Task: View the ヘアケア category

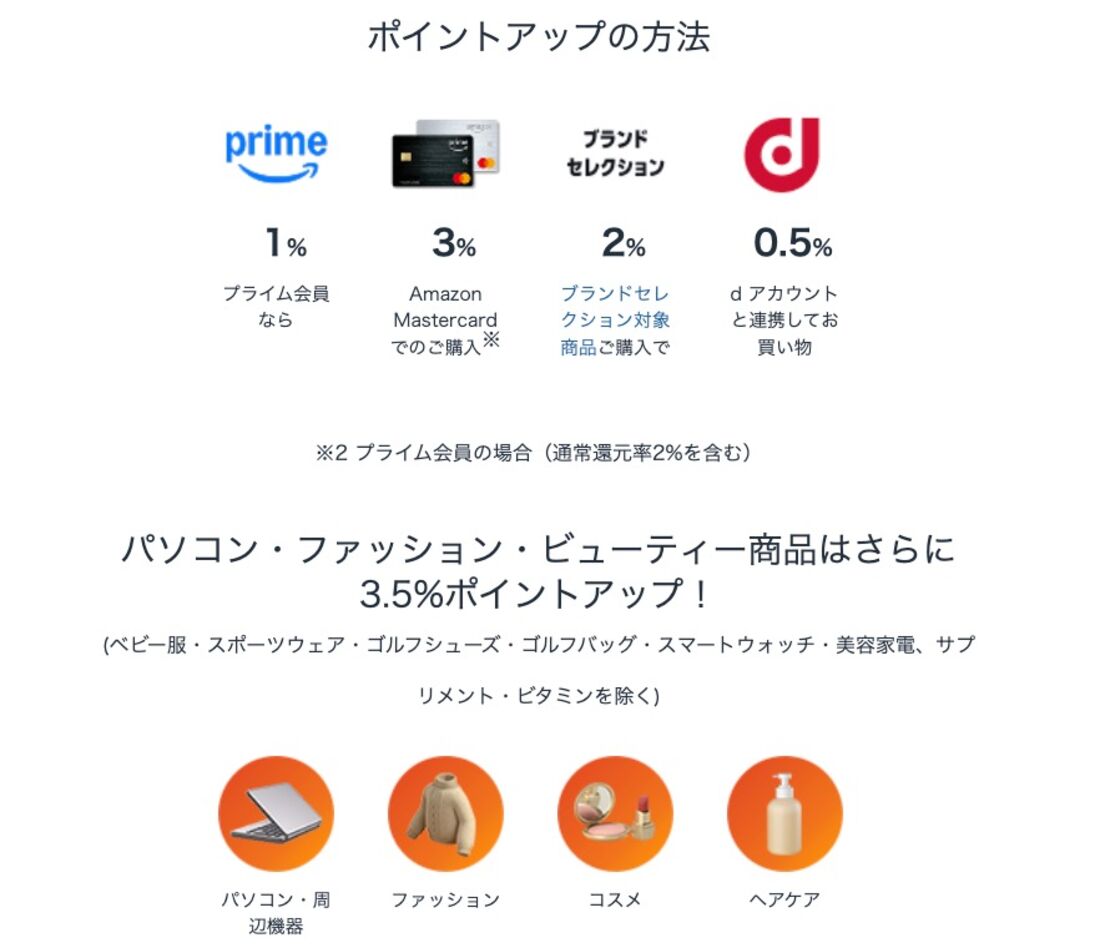Action: 784,814
